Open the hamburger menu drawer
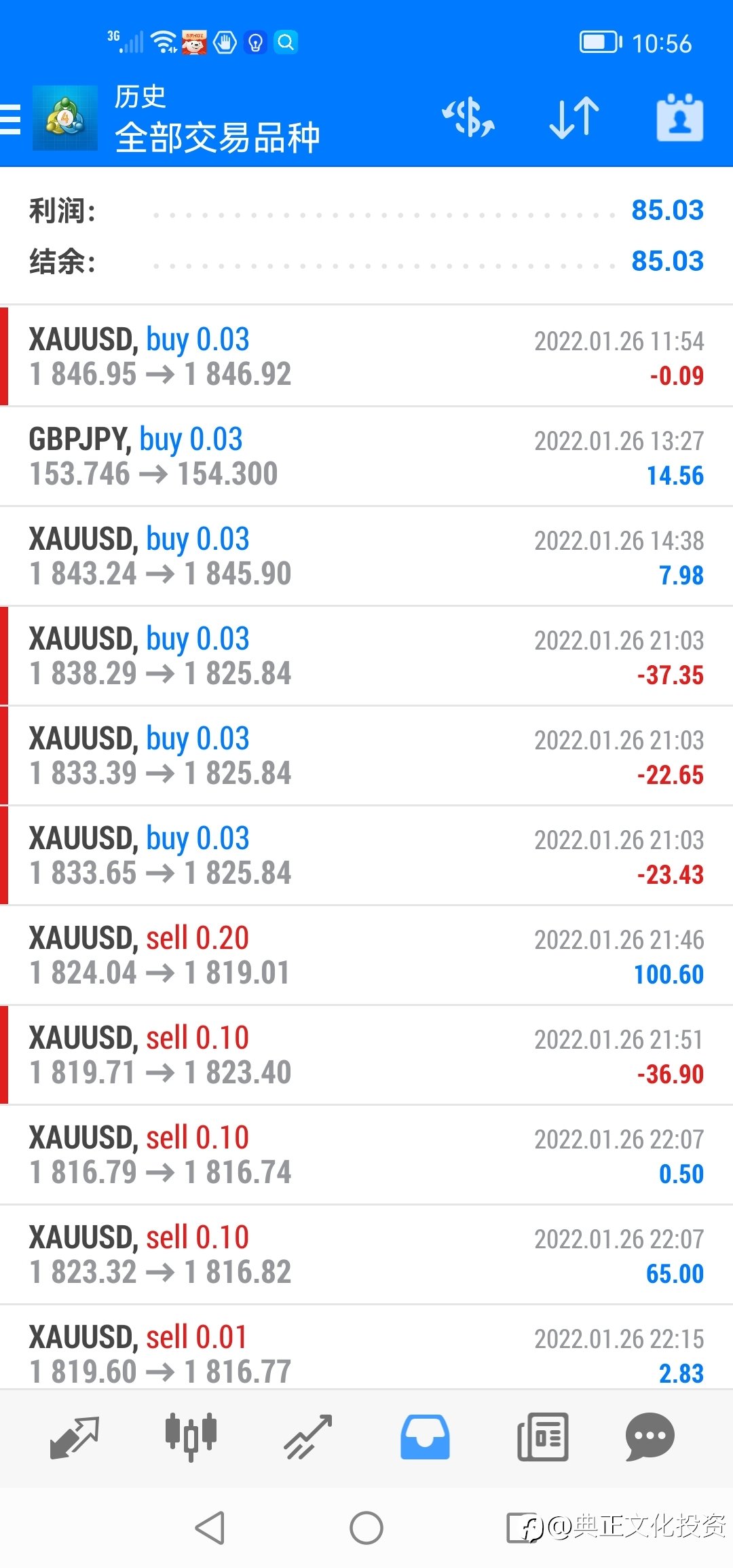The image size is (733, 1568). 11,119
